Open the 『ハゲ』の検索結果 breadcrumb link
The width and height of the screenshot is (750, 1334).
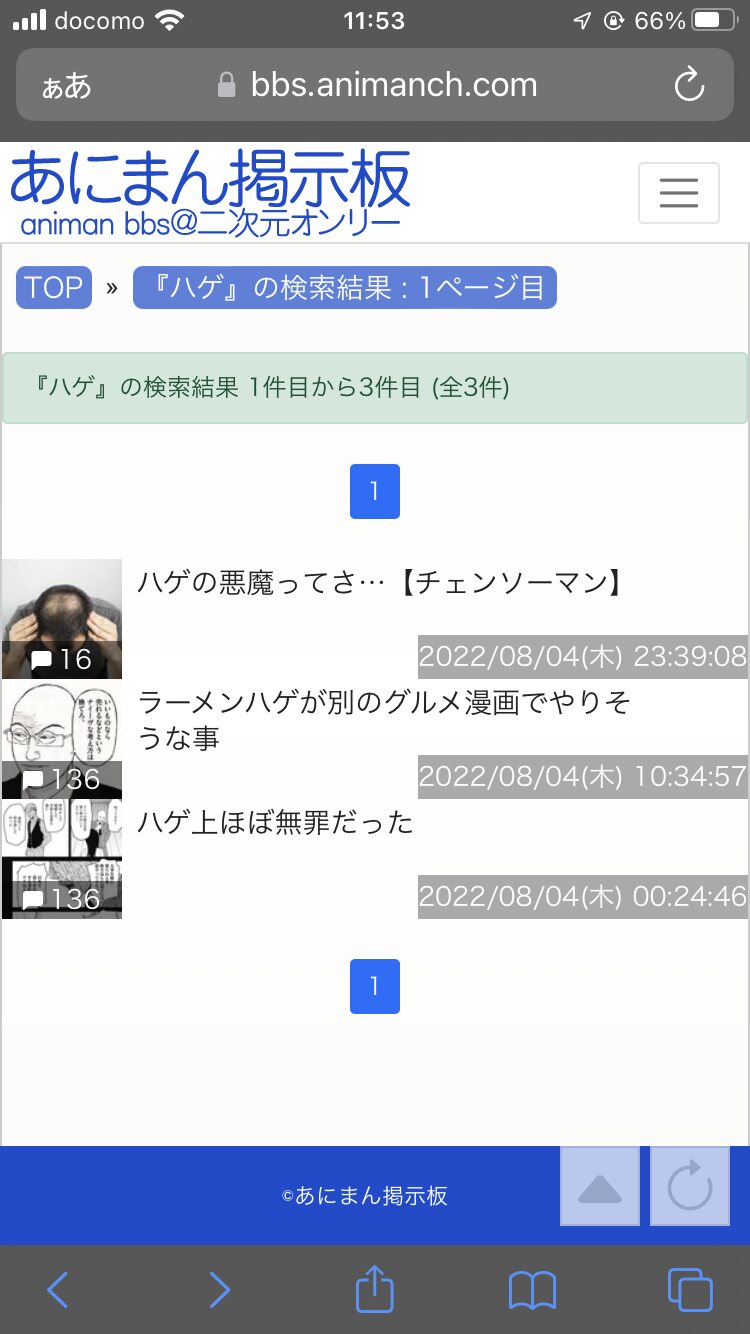(344, 288)
